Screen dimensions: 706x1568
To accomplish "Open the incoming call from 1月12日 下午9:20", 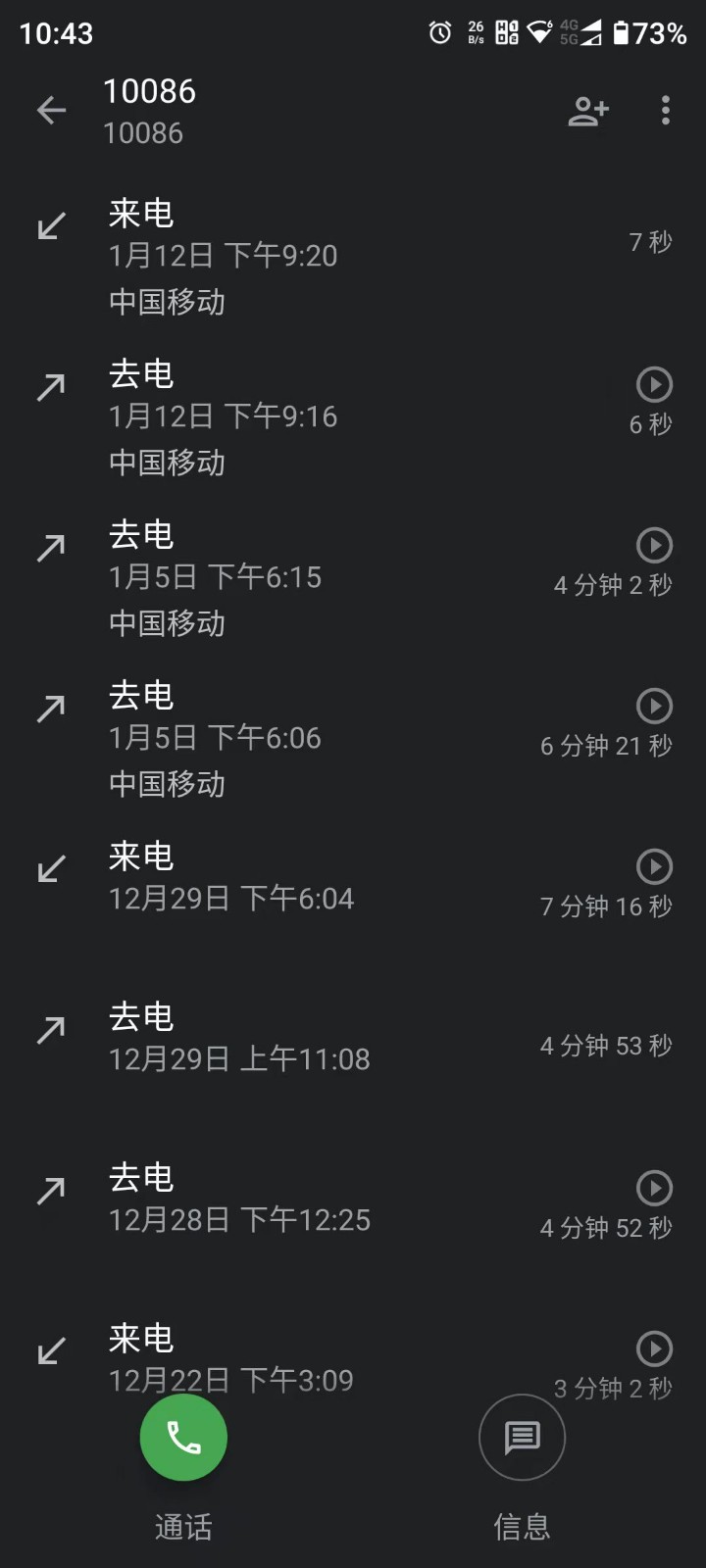I will [294, 257].
